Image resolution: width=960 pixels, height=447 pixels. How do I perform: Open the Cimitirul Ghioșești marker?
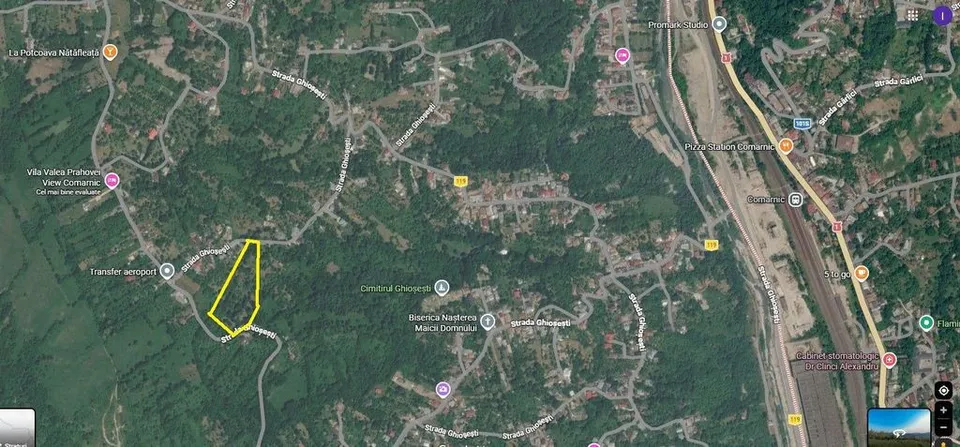[x=441, y=288]
